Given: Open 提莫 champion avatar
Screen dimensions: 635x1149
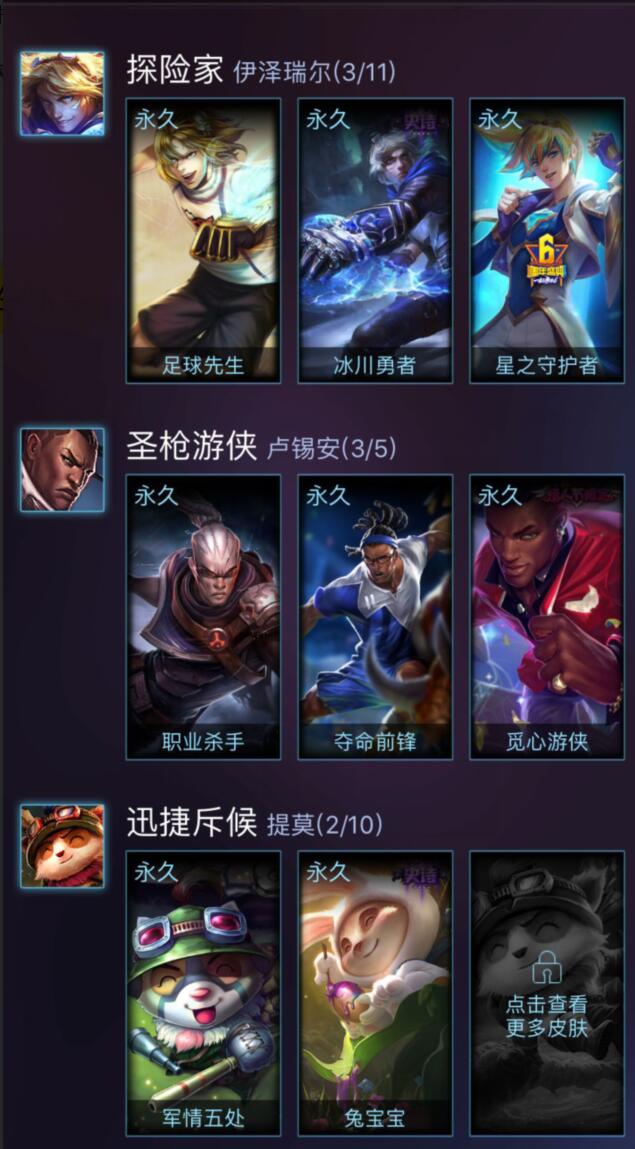Looking at the screenshot, I should click(62, 846).
